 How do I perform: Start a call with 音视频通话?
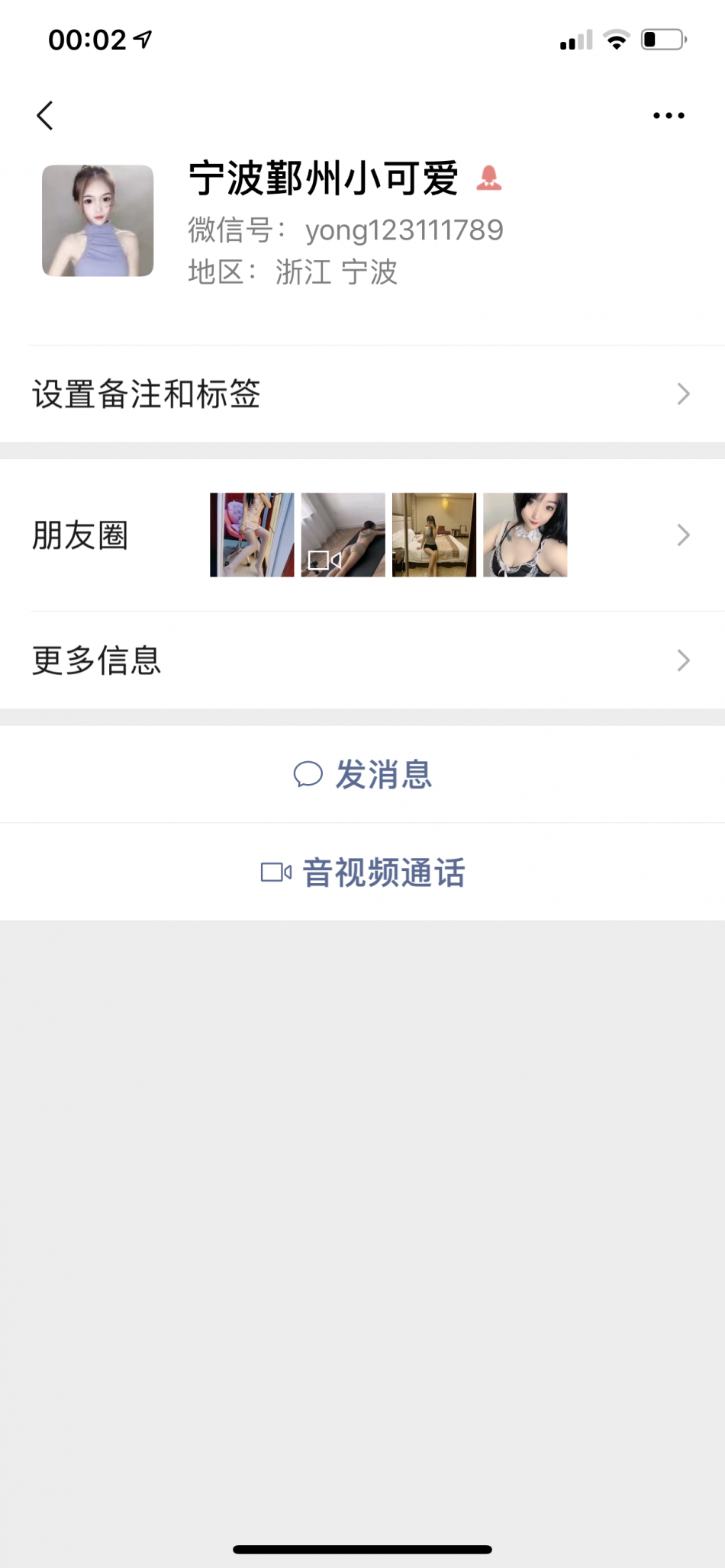pos(362,872)
